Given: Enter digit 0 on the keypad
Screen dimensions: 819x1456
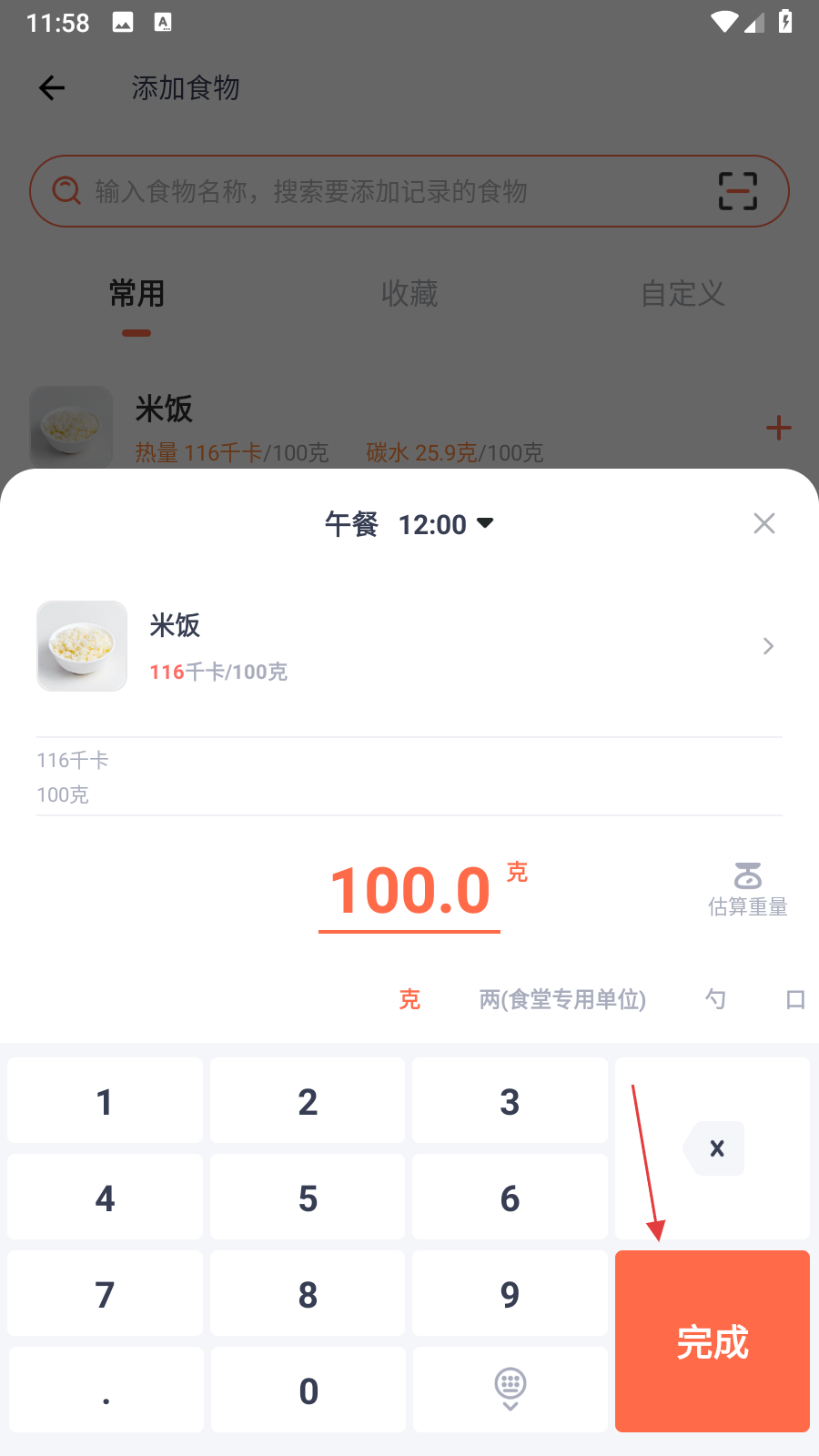Looking at the screenshot, I should click(x=308, y=1390).
